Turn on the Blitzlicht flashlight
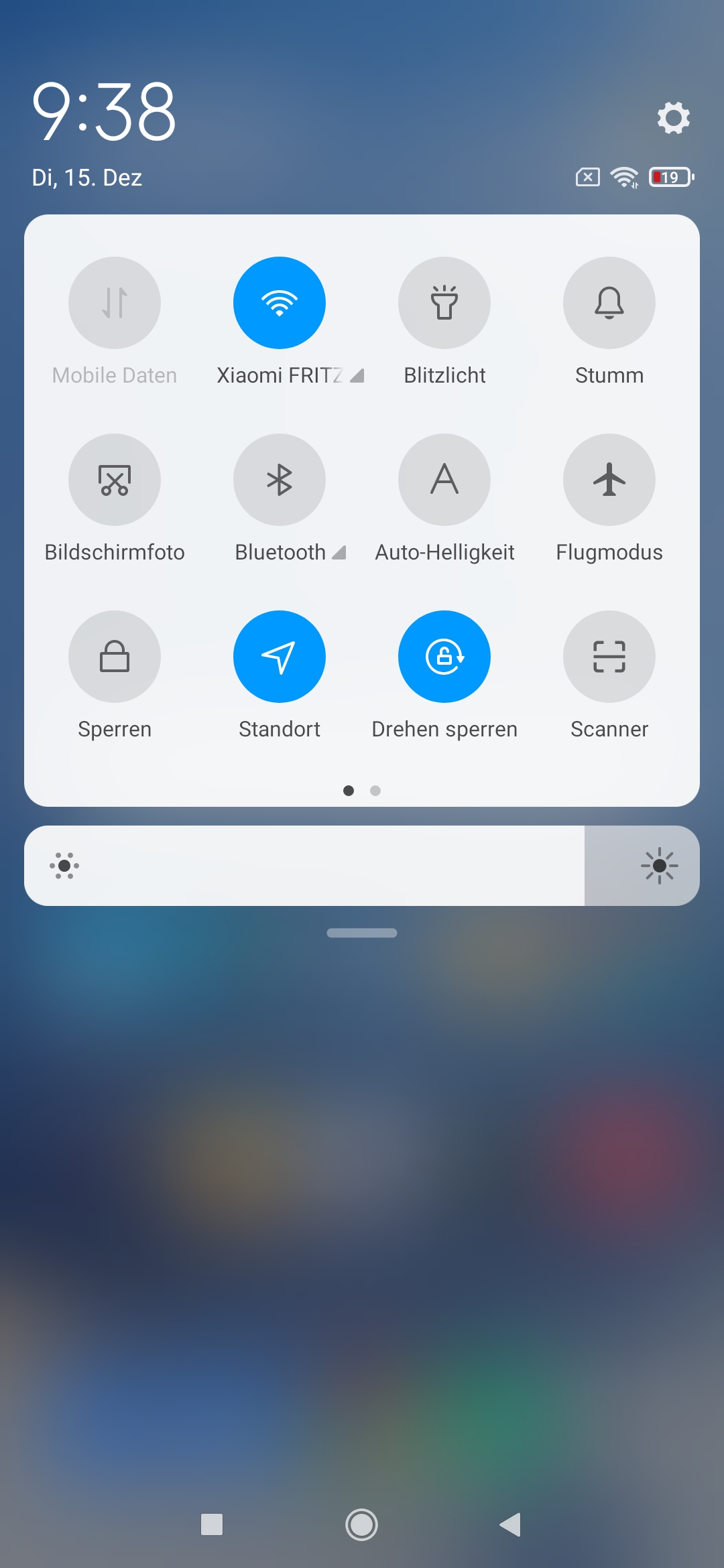 pos(444,303)
